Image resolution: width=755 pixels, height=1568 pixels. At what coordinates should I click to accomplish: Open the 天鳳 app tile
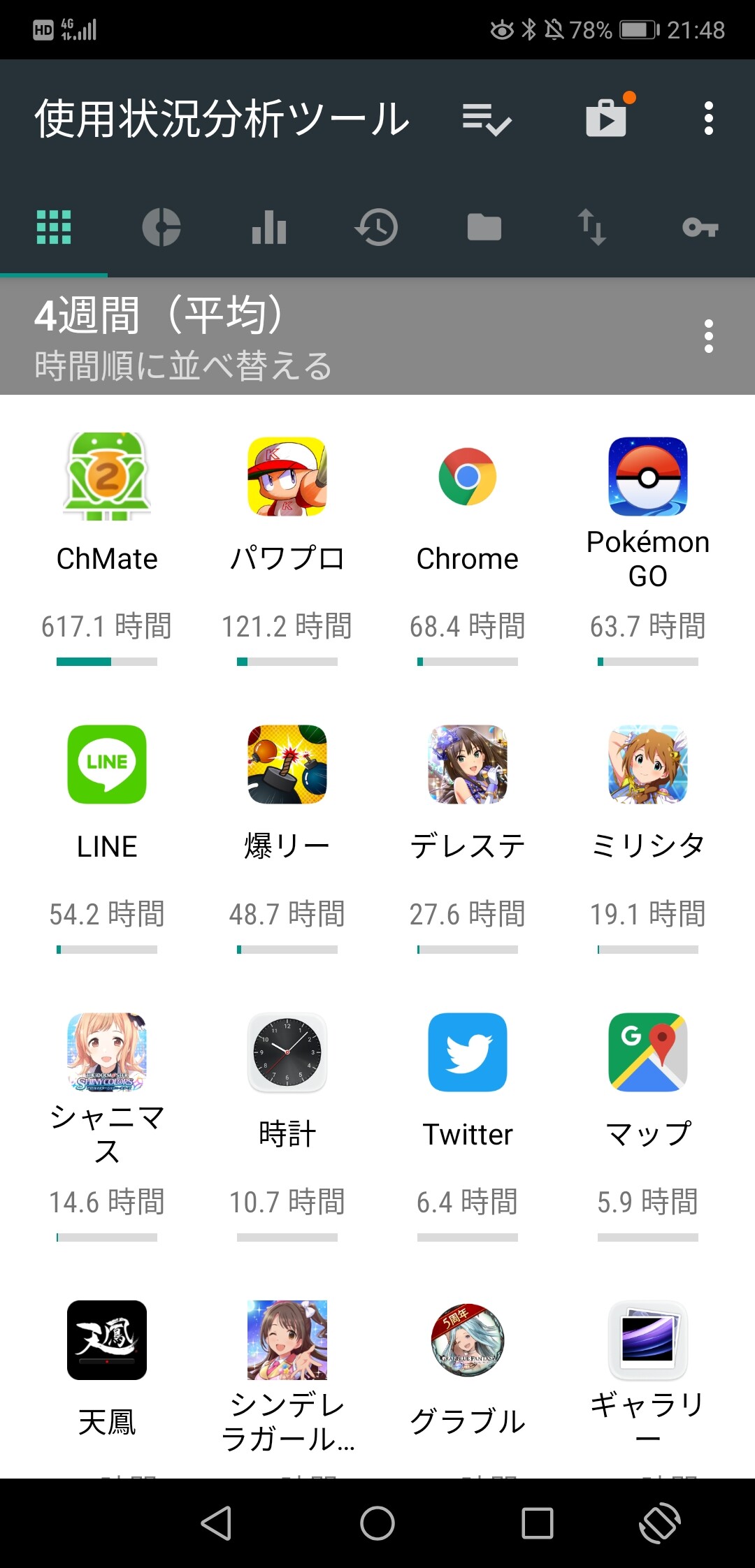(107, 1370)
